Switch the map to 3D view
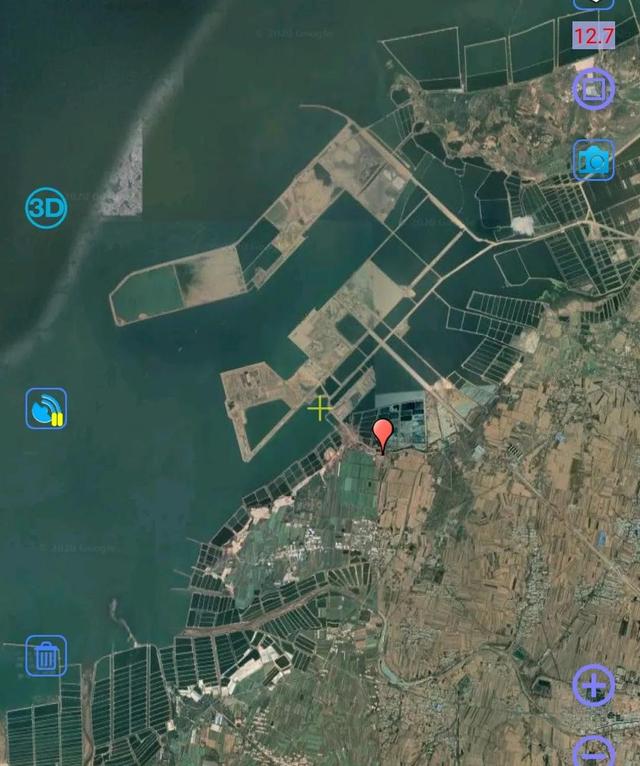The height and width of the screenshot is (766, 640). pos(46,208)
